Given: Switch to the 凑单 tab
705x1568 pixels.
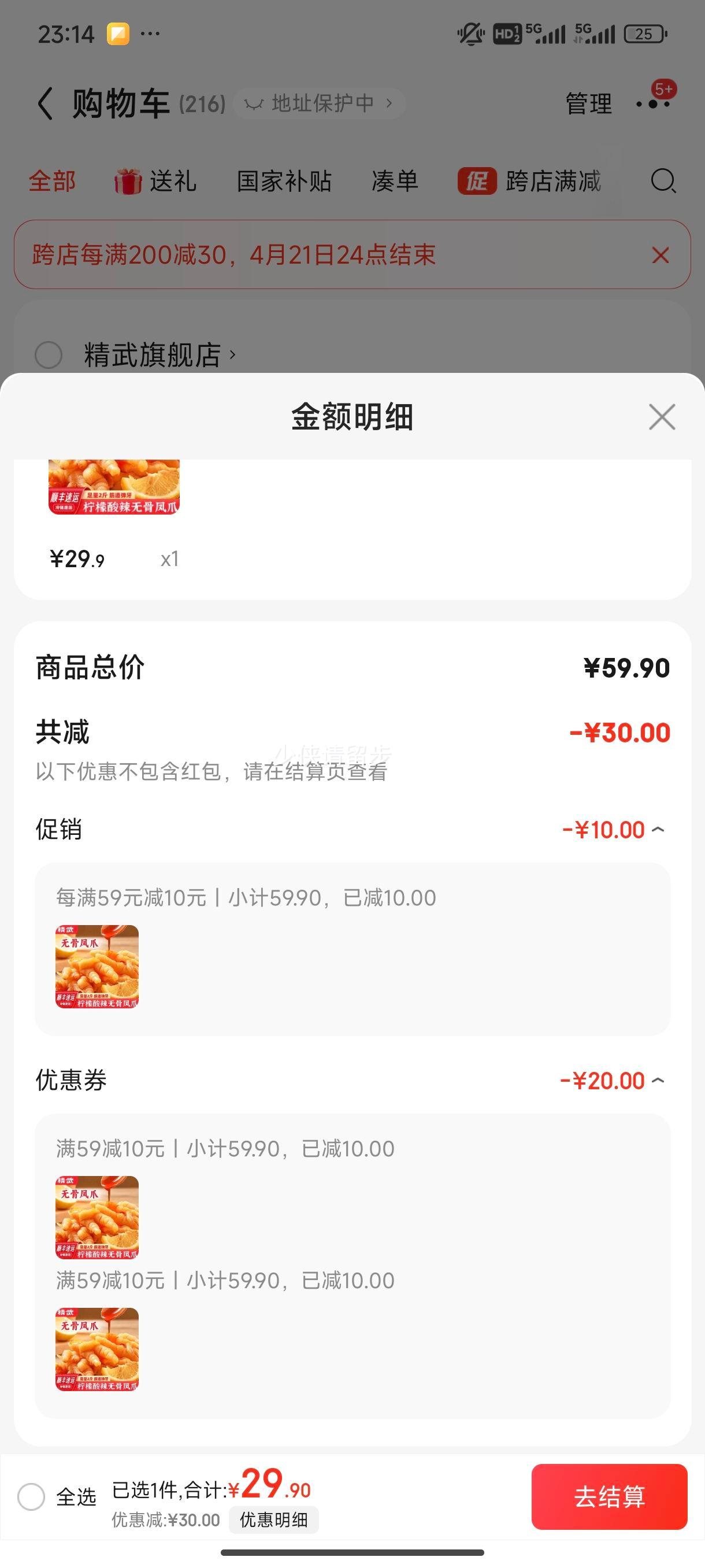Looking at the screenshot, I should tap(395, 182).
